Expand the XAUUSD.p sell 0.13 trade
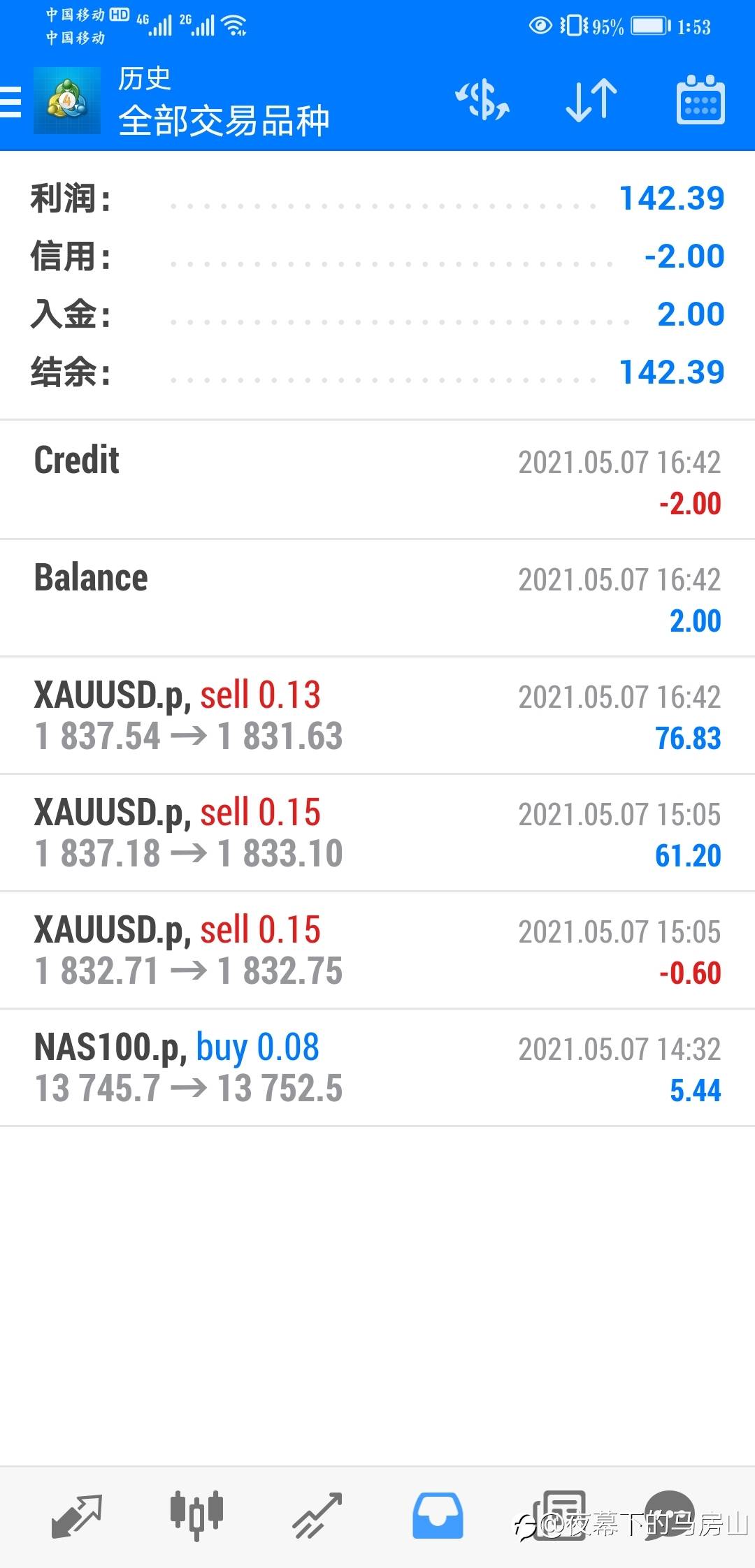The height and width of the screenshot is (1568, 755). point(377,716)
